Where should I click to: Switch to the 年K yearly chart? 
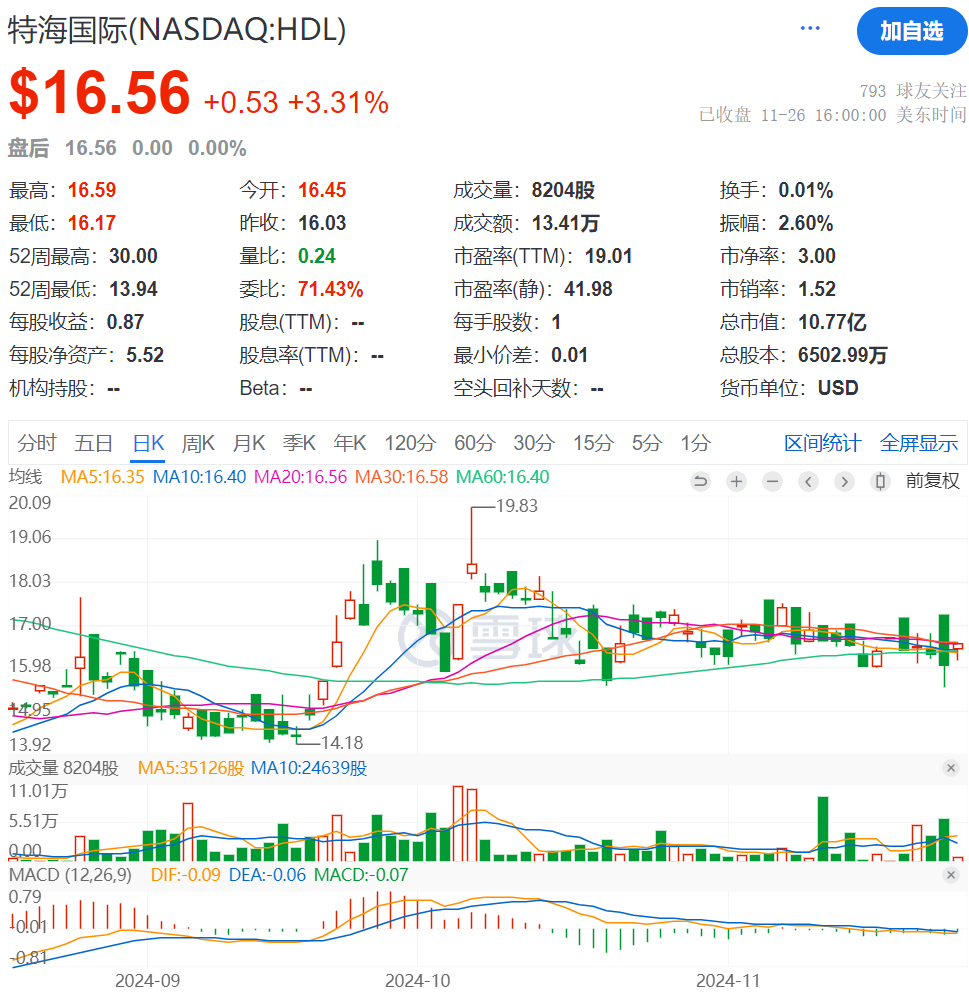(350, 443)
